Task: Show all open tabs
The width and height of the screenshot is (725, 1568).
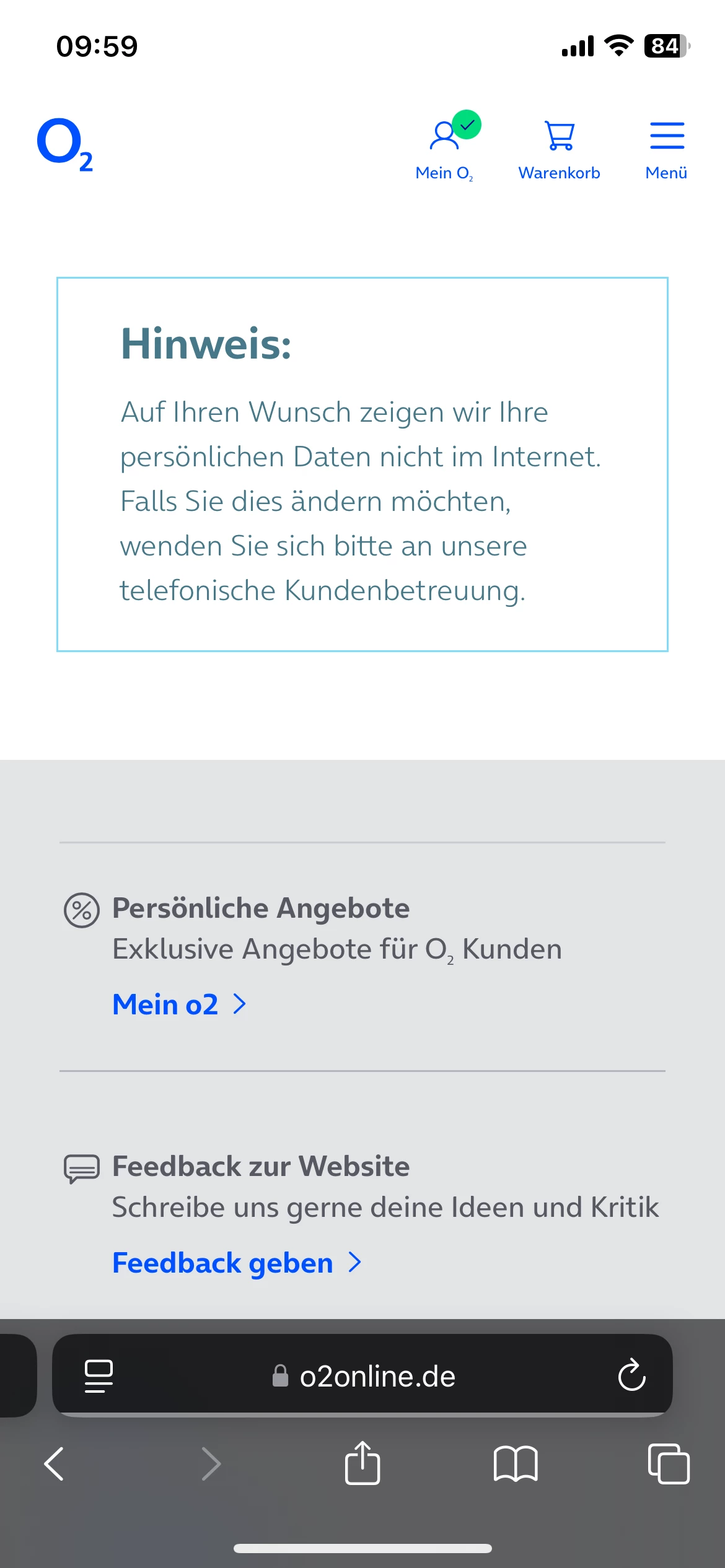Action: click(668, 1464)
